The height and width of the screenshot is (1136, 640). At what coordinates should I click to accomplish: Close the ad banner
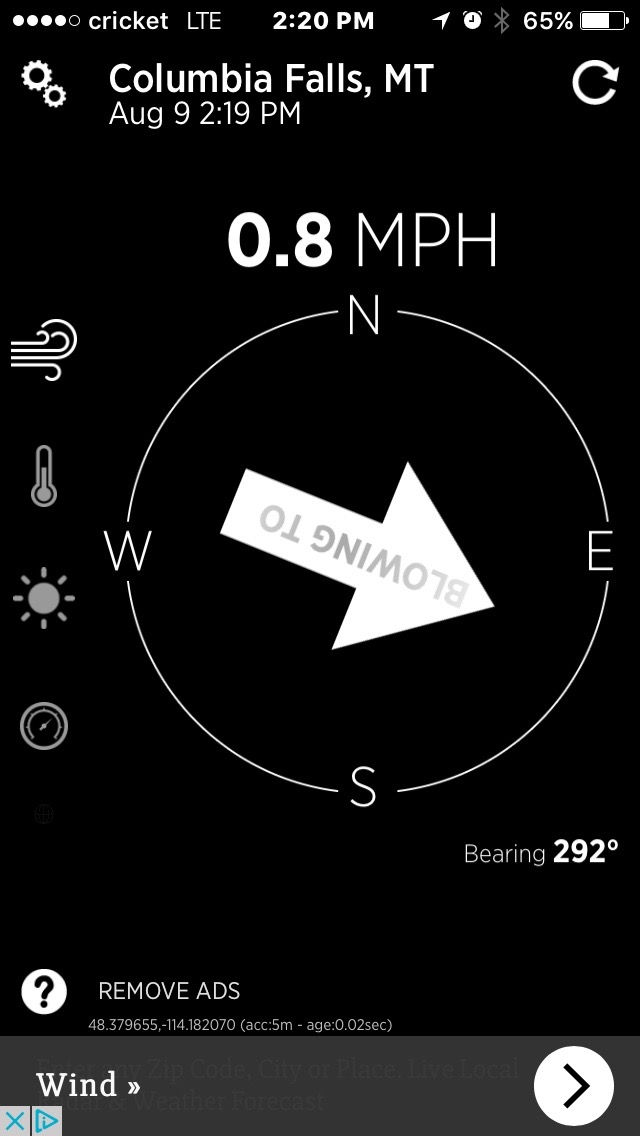pyautogui.click(x=15, y=1121)
